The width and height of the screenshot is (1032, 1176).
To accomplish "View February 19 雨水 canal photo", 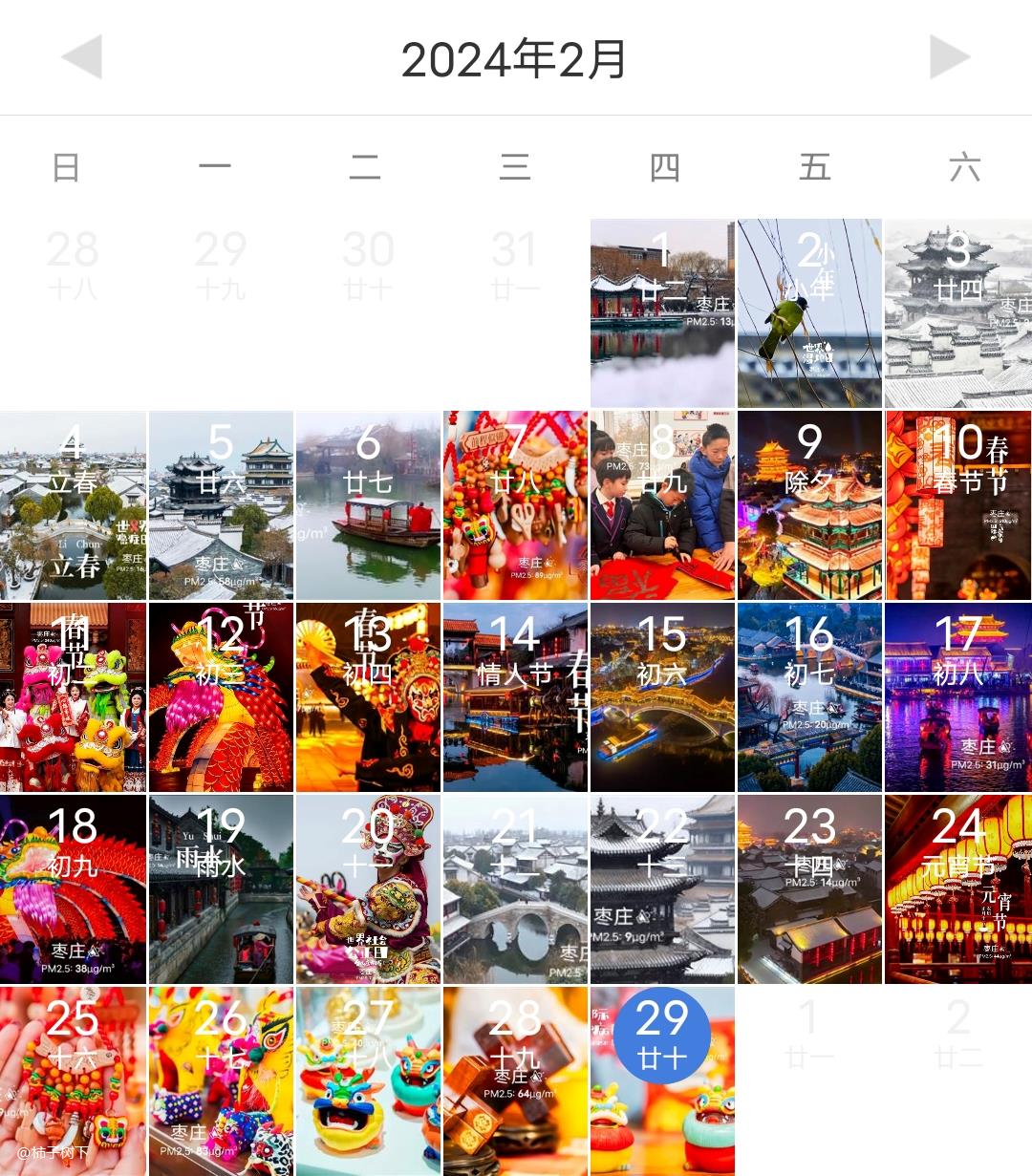I will pos(221,889).
